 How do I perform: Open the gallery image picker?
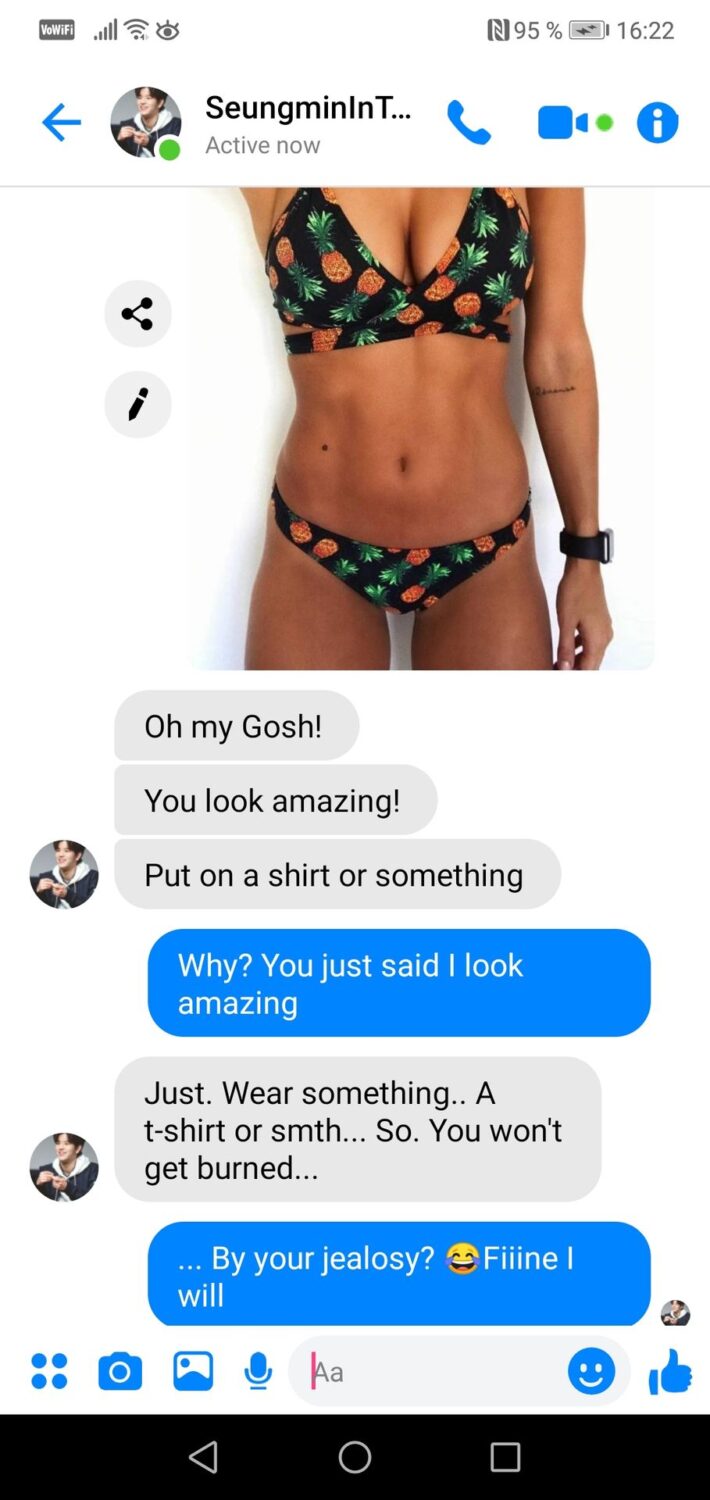[193, 1371]
